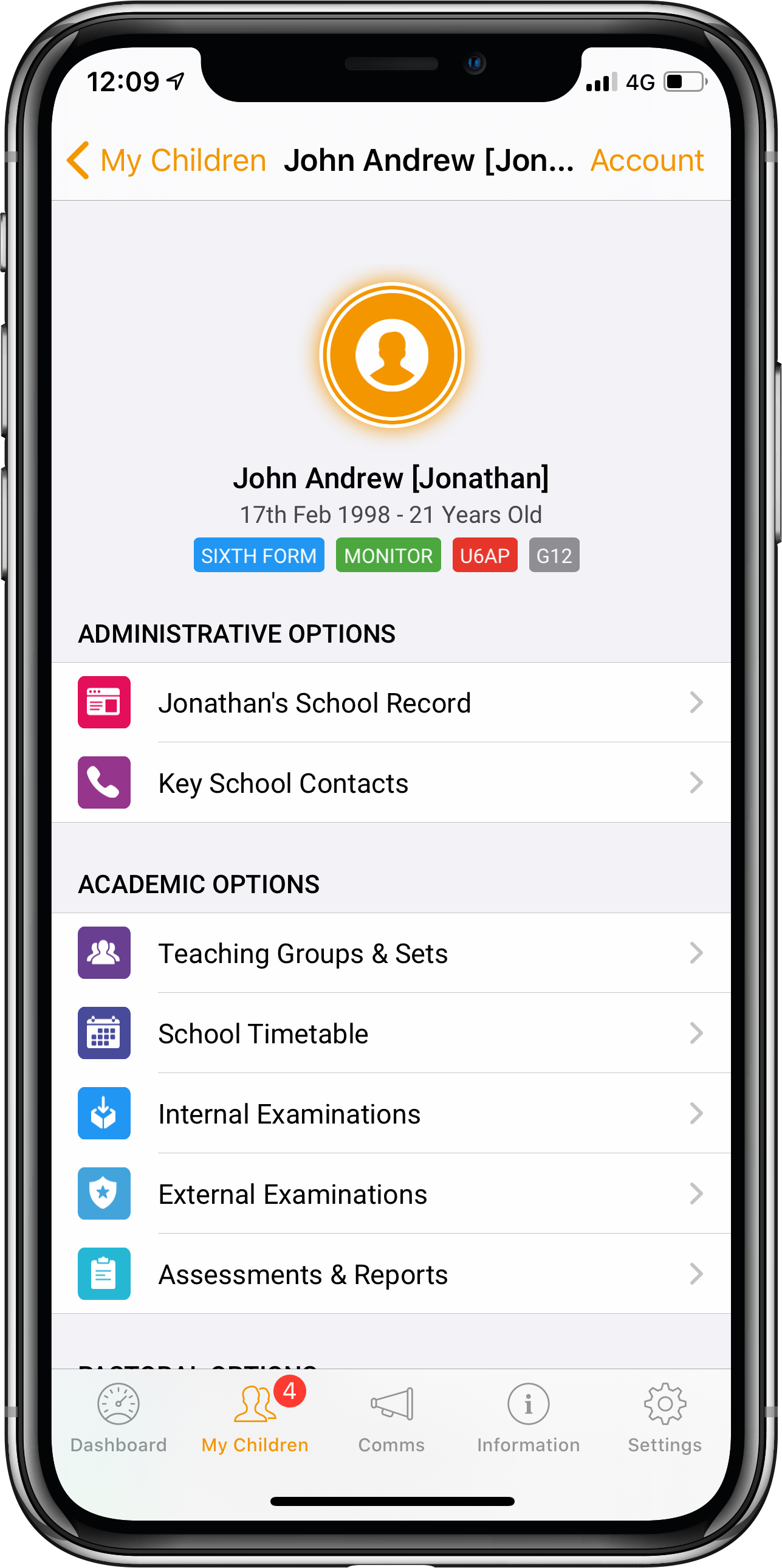Open Teaching Groups & Sets
The height and width of the screenshot is (1568, 782).
391,953
